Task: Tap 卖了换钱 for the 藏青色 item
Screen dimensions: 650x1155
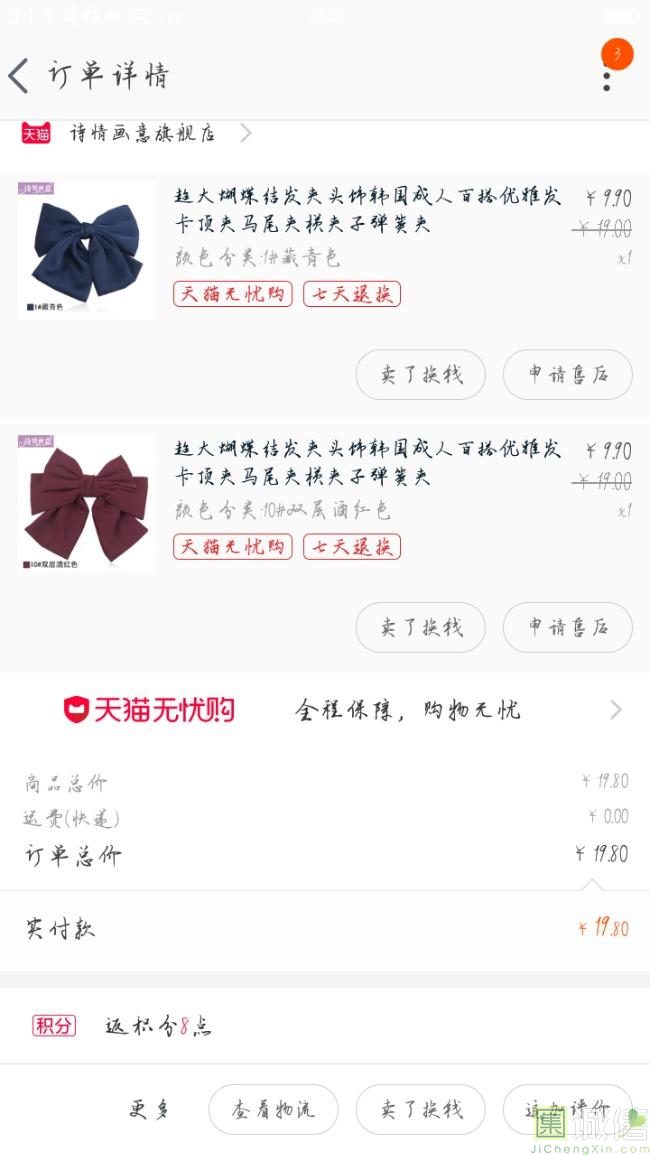Action: click(421, 374)
